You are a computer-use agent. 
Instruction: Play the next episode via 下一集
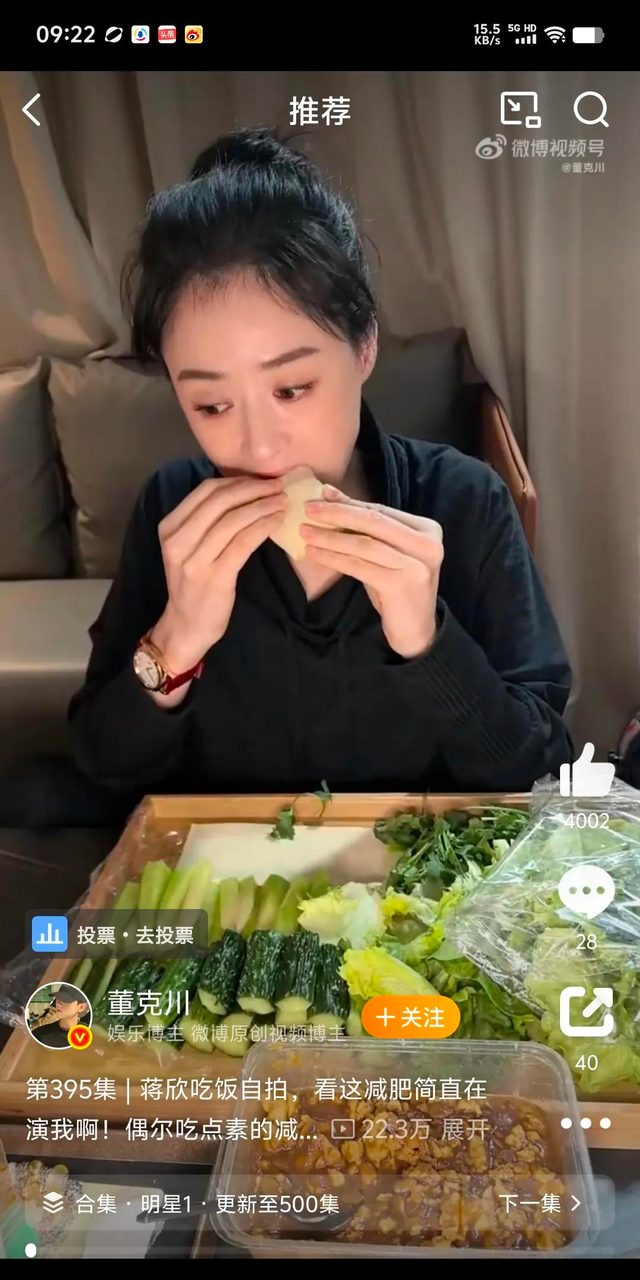pyautogui.click(x=540, y=1203)
